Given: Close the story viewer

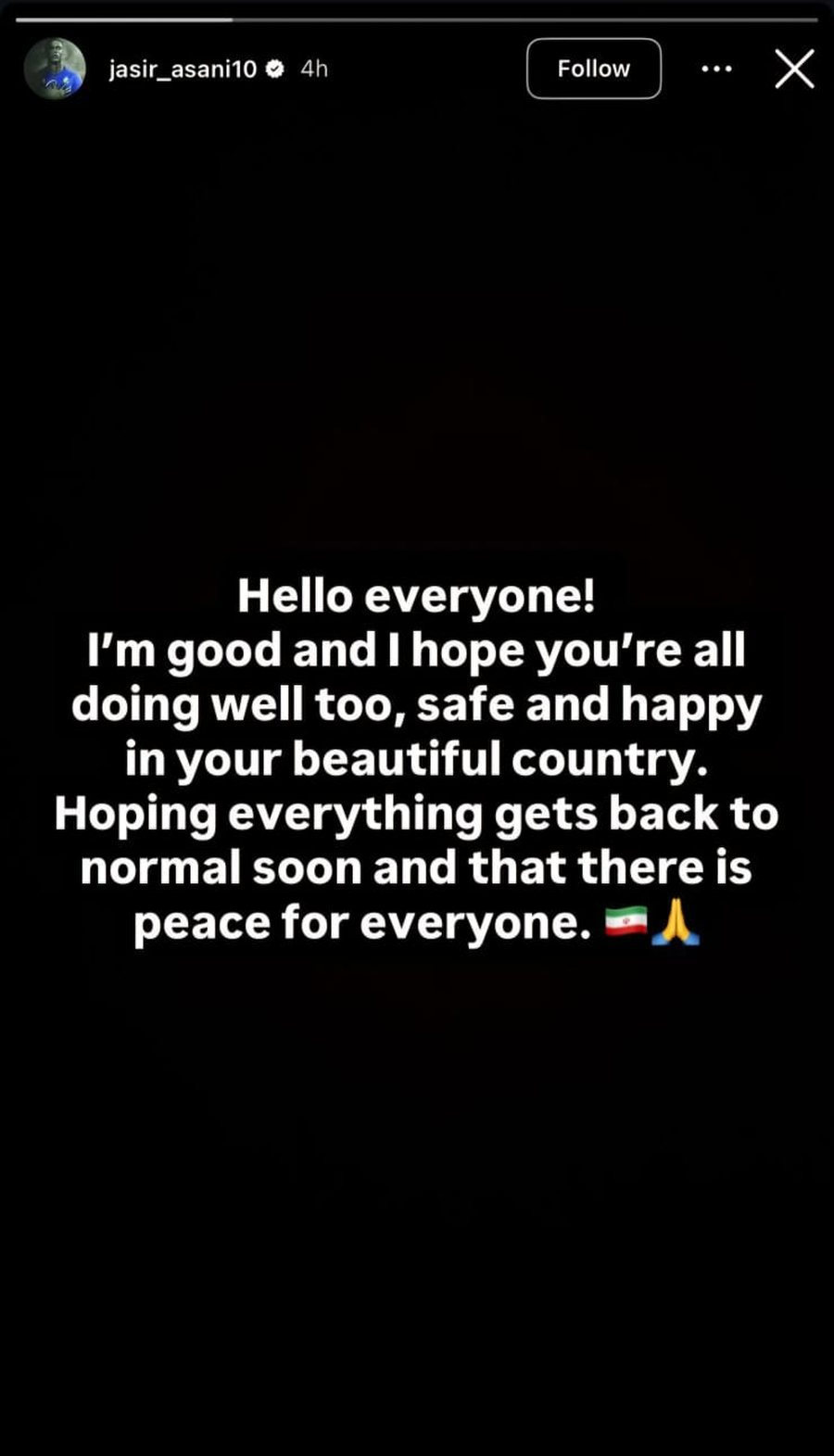Looking at the screenshot, I should 794,69.
